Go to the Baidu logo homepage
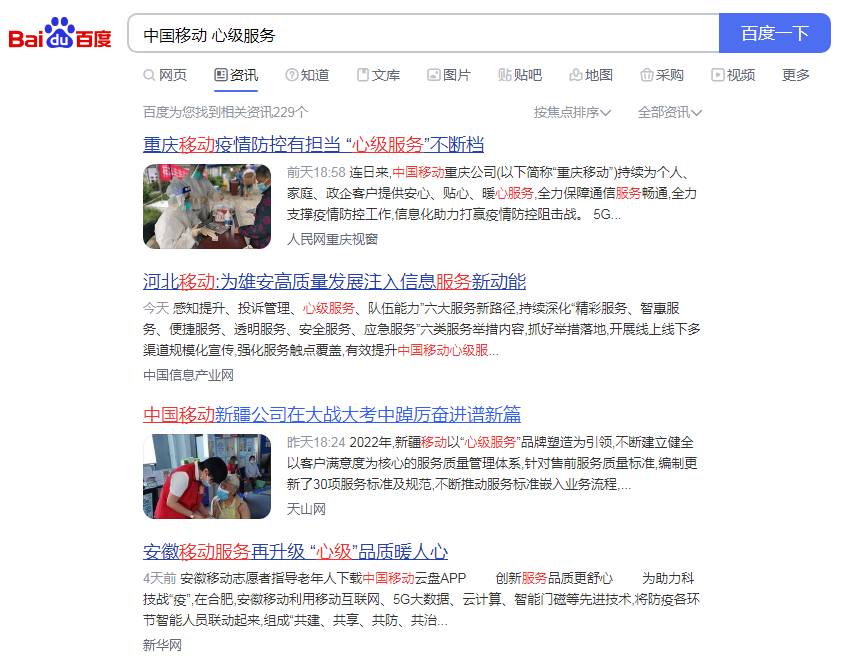Viewport: 842px width, 668px height. [x=60, y=34]
